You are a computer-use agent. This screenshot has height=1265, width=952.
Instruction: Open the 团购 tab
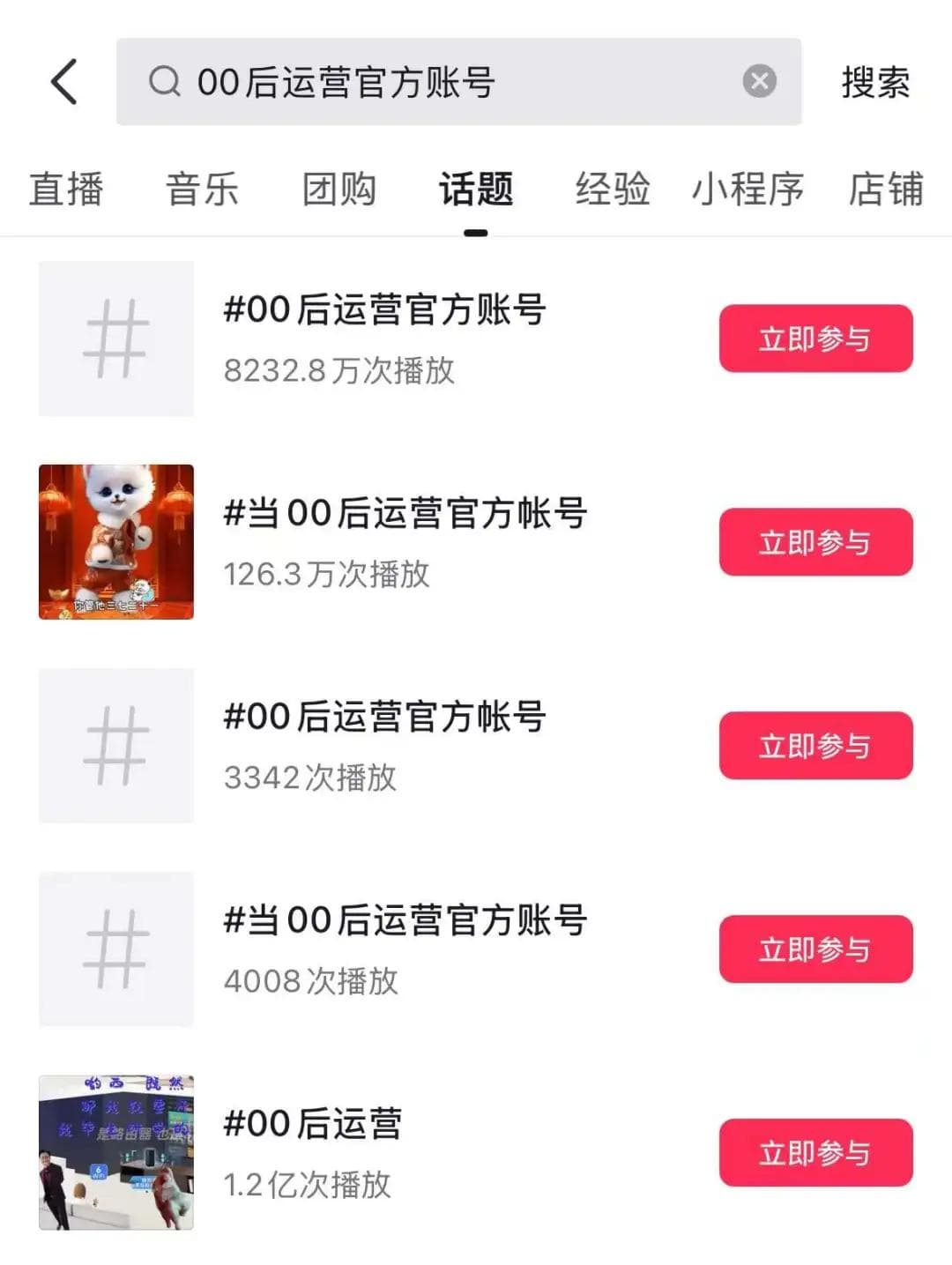[339, 190]
